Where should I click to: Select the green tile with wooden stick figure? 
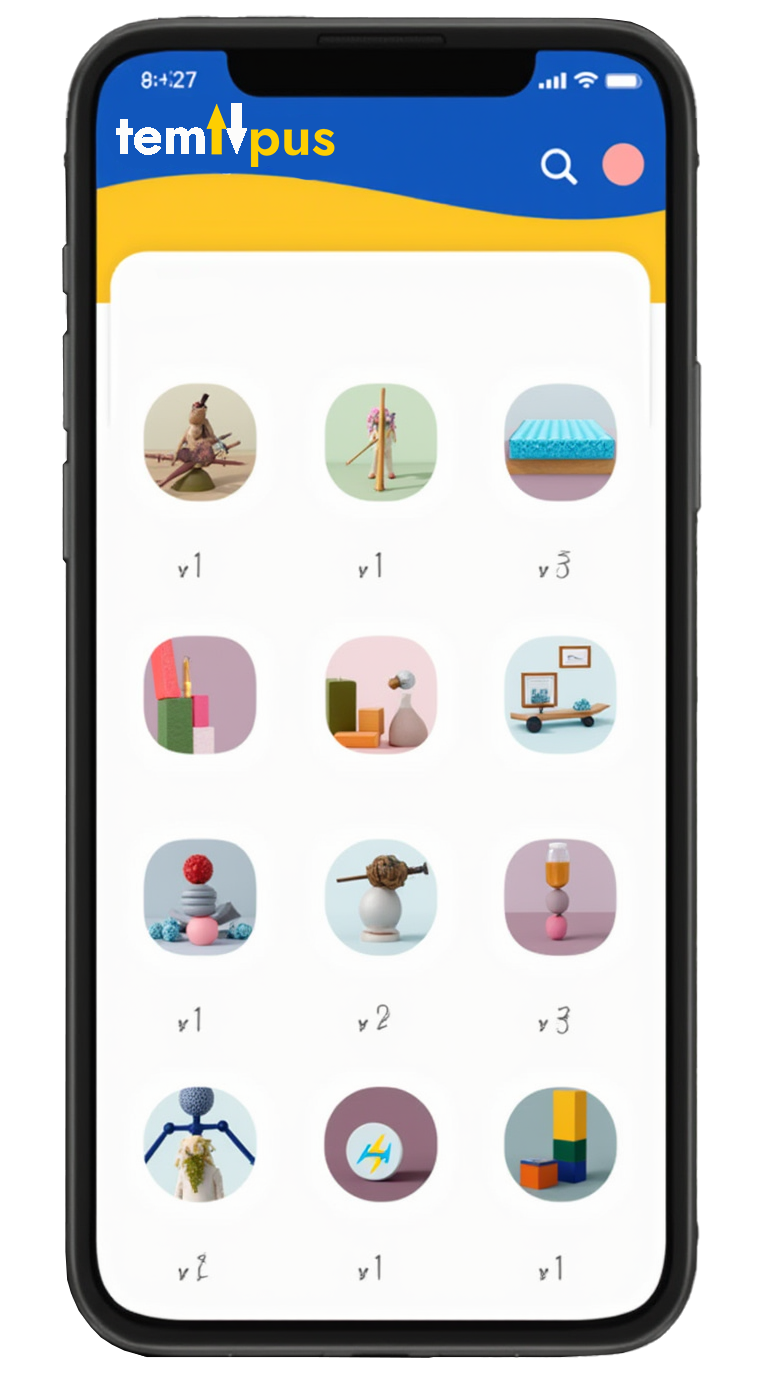[381, 441]
